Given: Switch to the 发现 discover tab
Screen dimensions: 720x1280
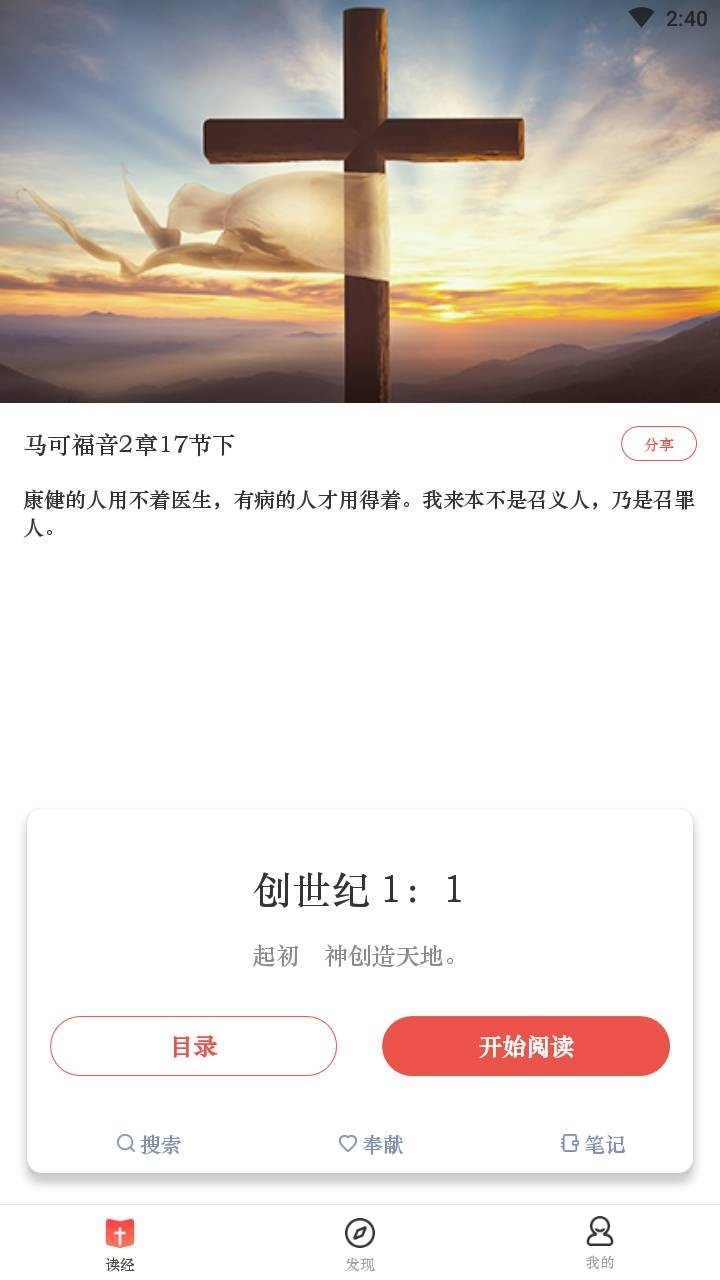Looking at the screenshot, I should 360,1243.
